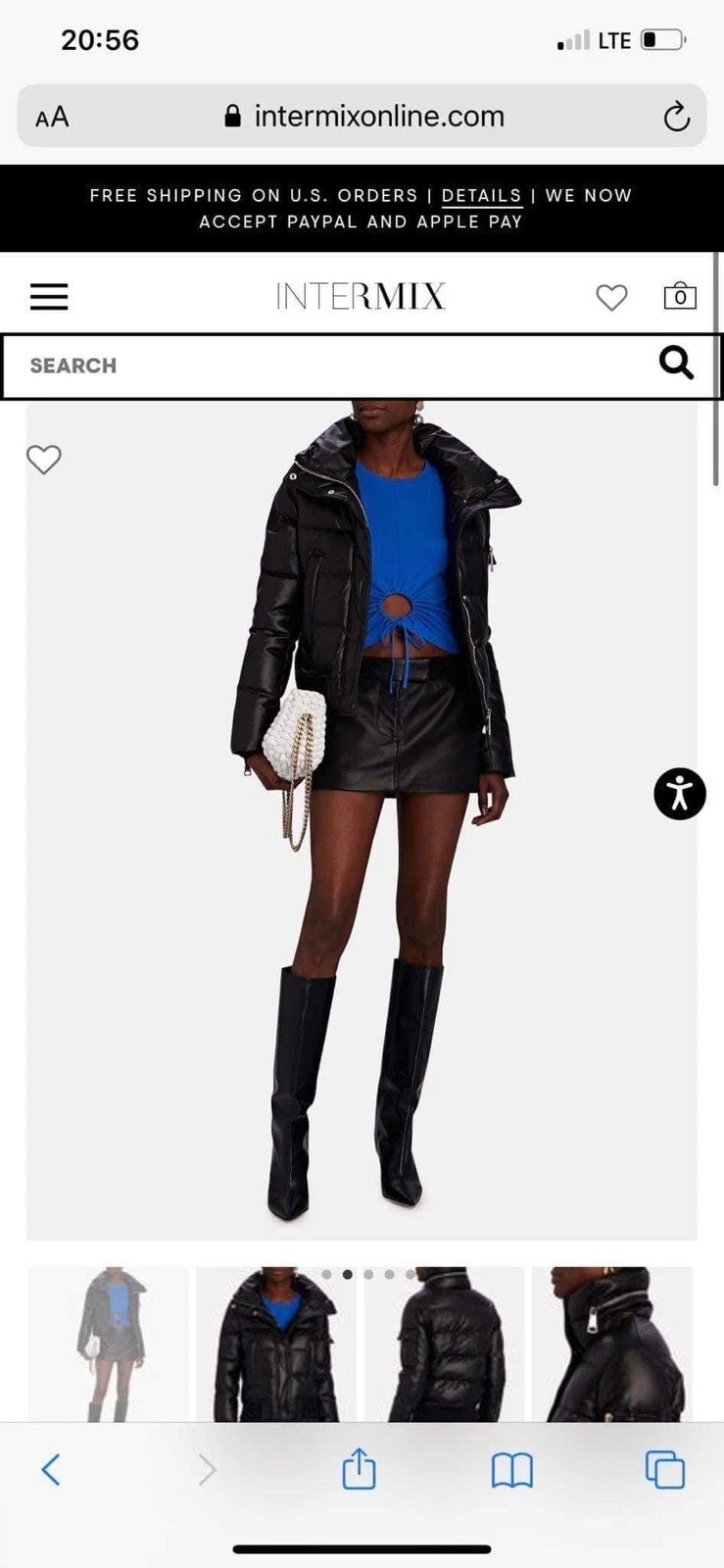Open the hamburger menu
Image resolution: width=724 pixels, height=1568 pixels.
pyautogui.click(x=48, y=296)
